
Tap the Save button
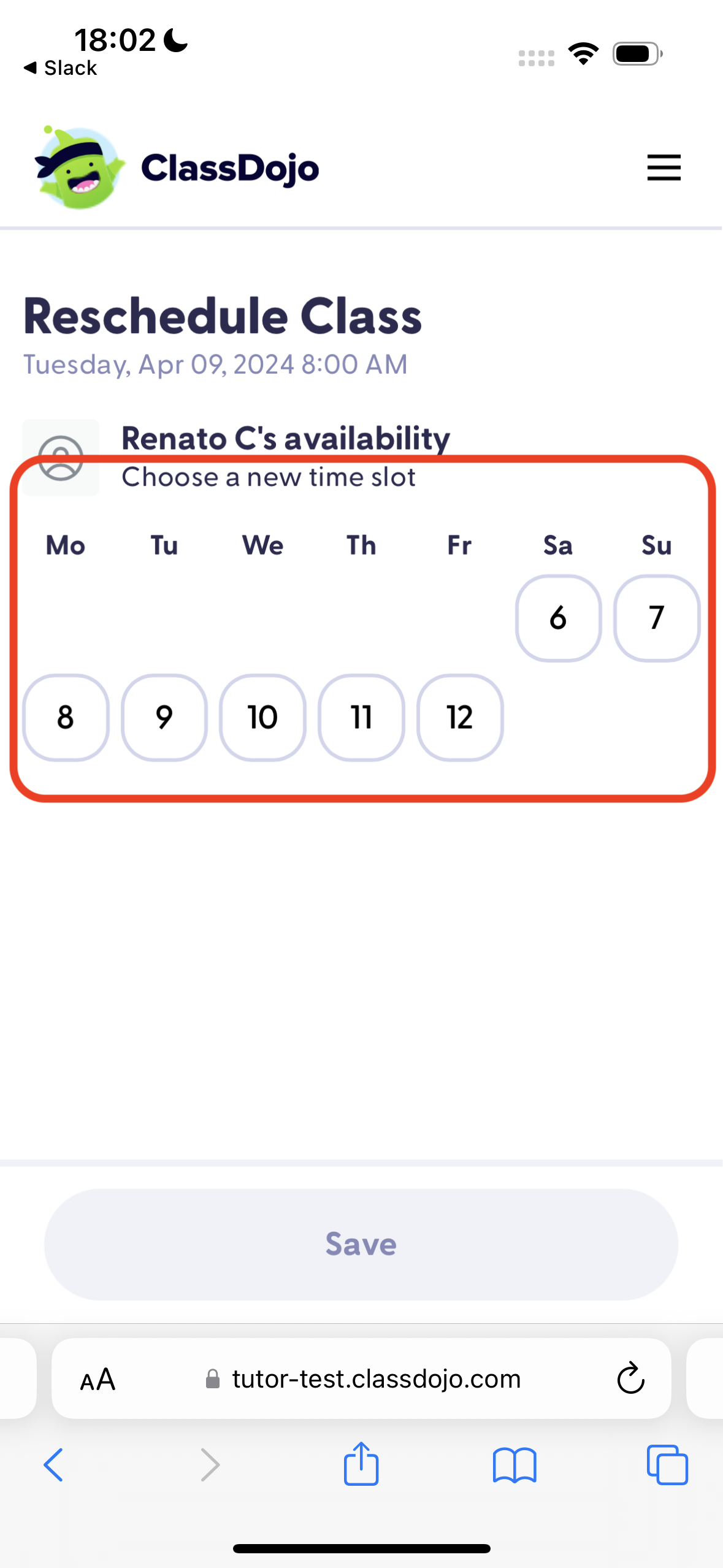361,1244
